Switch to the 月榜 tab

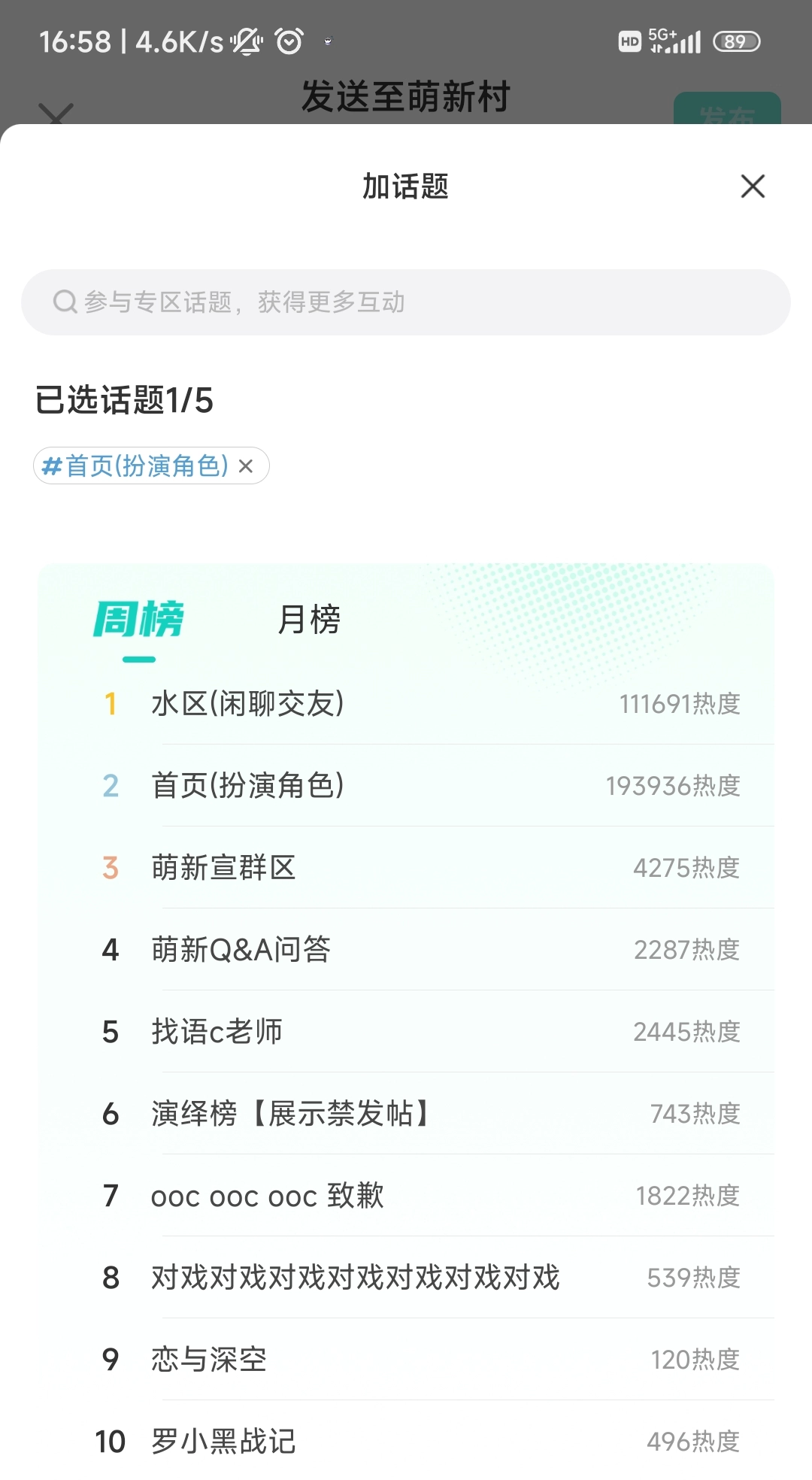(x=309, y=620)
